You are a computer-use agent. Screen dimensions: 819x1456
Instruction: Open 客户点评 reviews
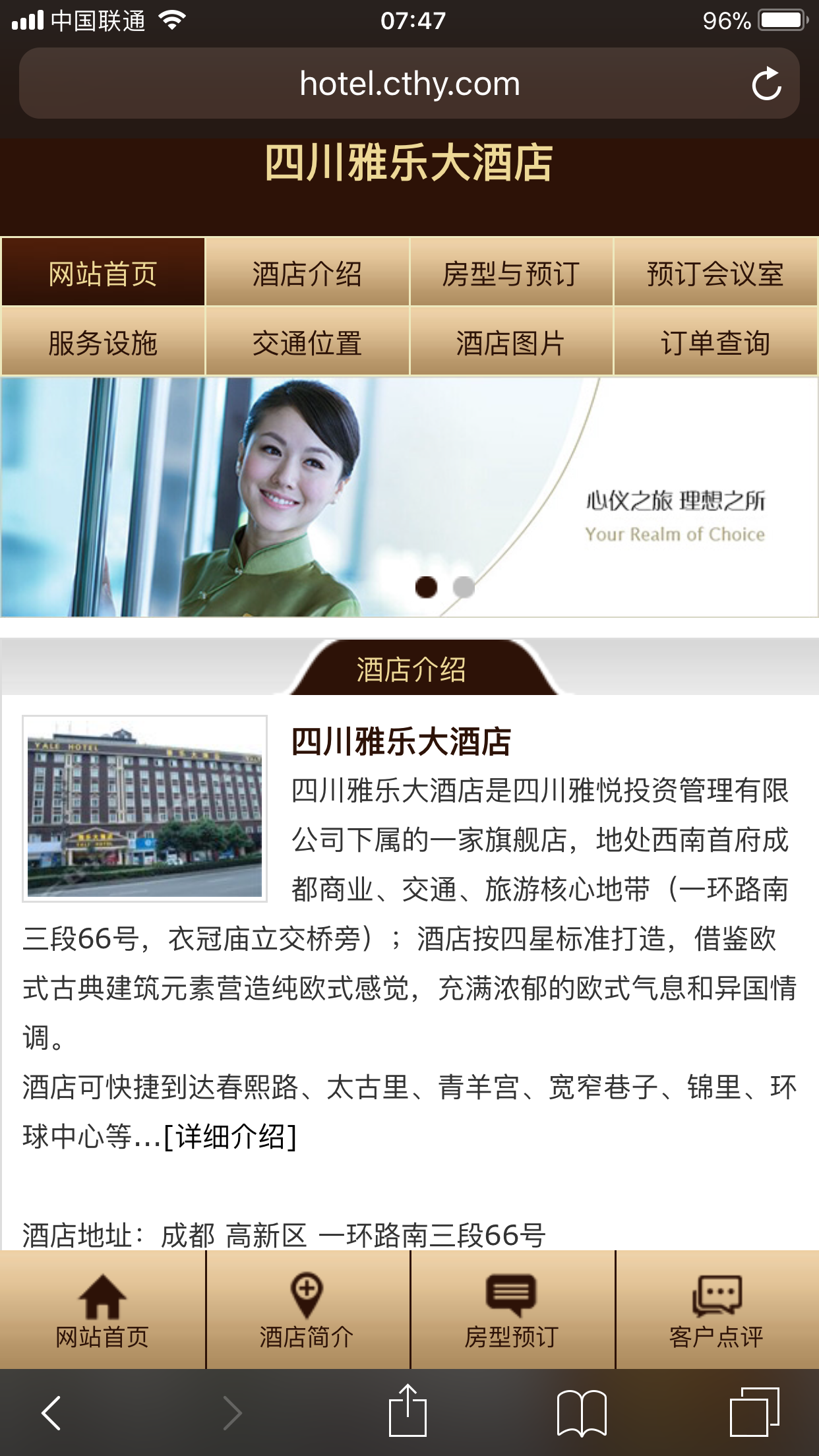[717, 1310]
